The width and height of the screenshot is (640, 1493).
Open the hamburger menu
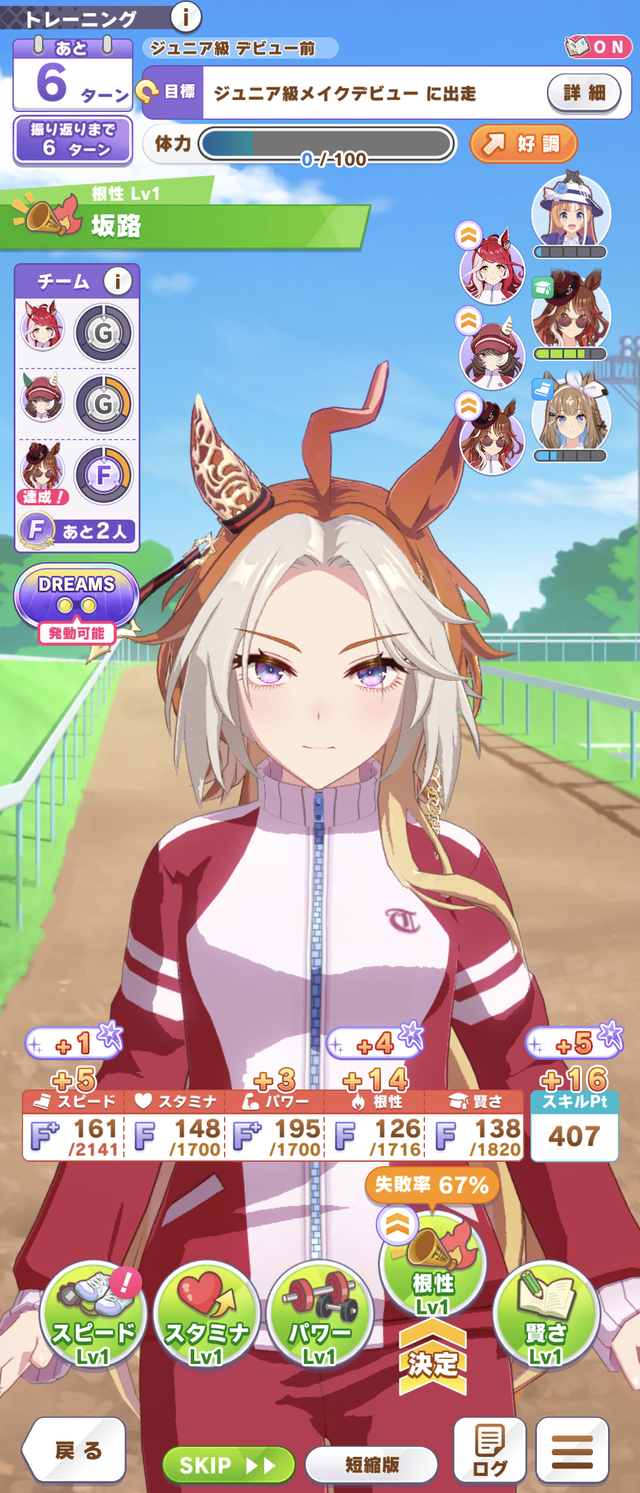coord(572,1450)
